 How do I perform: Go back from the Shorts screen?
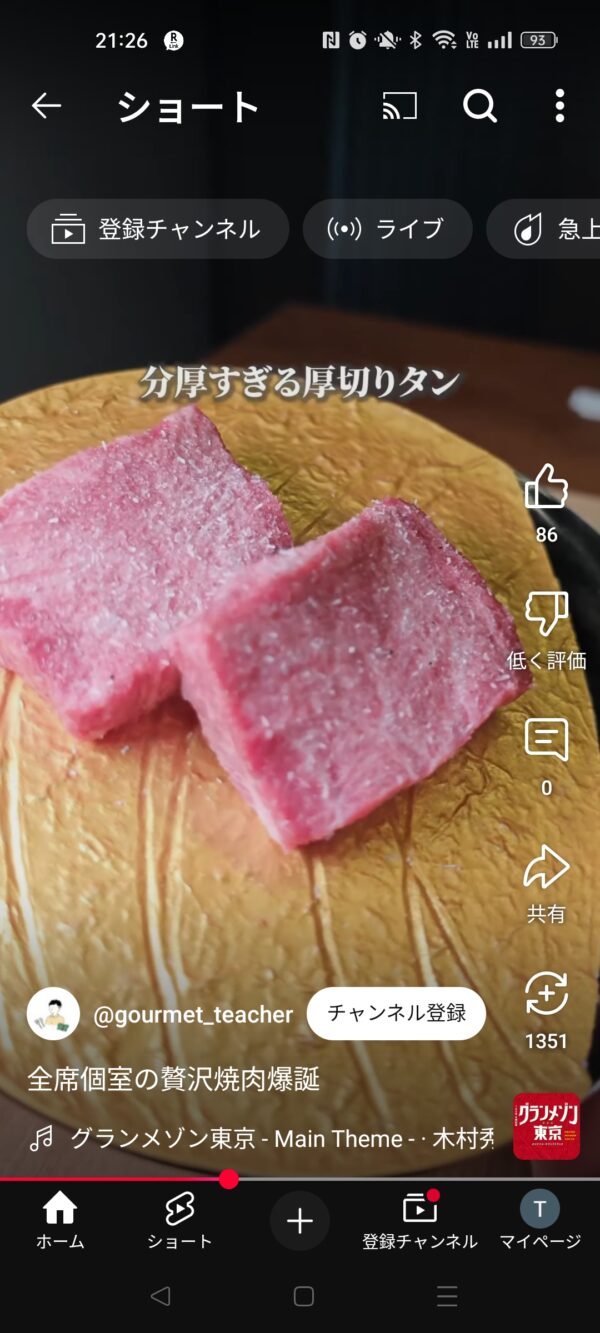pyautogui.click(x=46, y=106)
